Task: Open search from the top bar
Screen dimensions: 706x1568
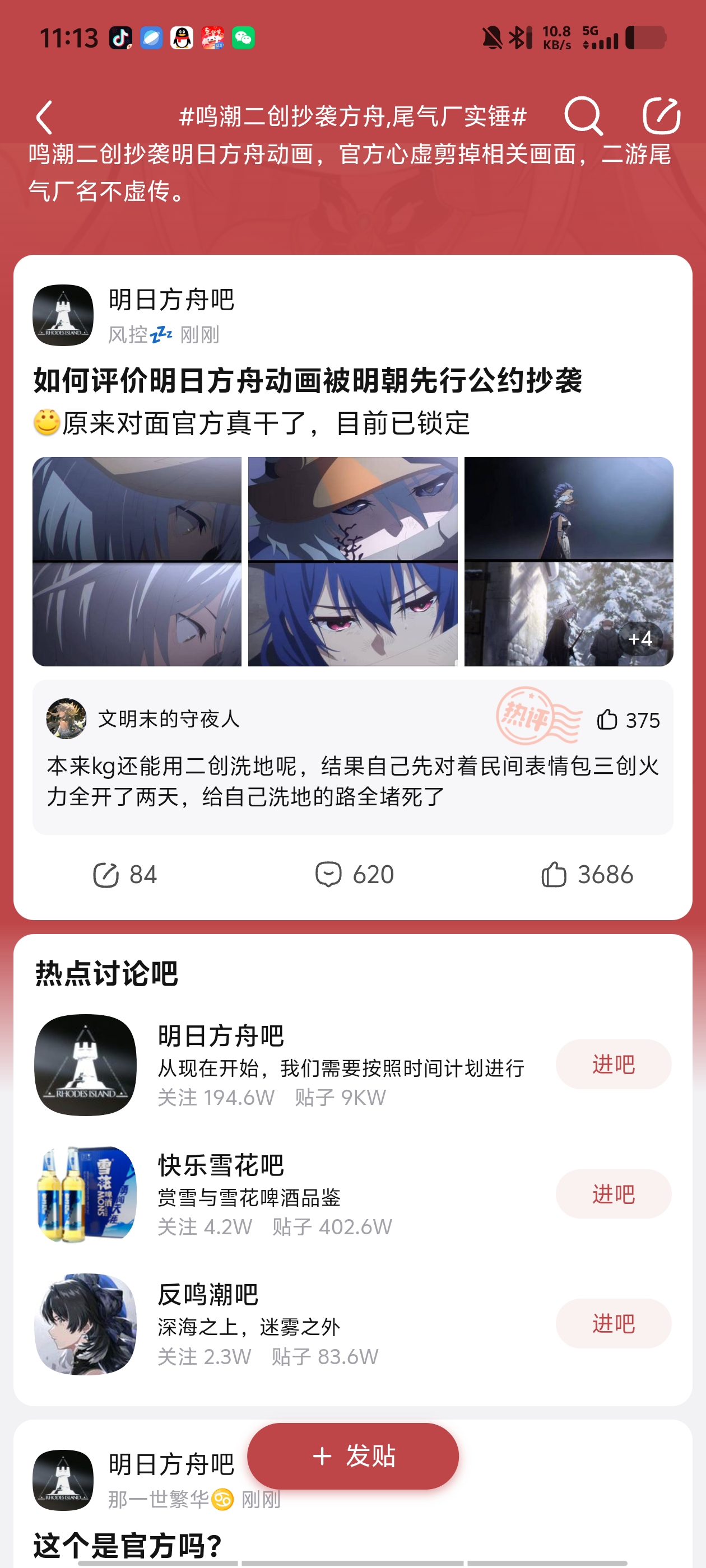Action: tap(583, 116)
